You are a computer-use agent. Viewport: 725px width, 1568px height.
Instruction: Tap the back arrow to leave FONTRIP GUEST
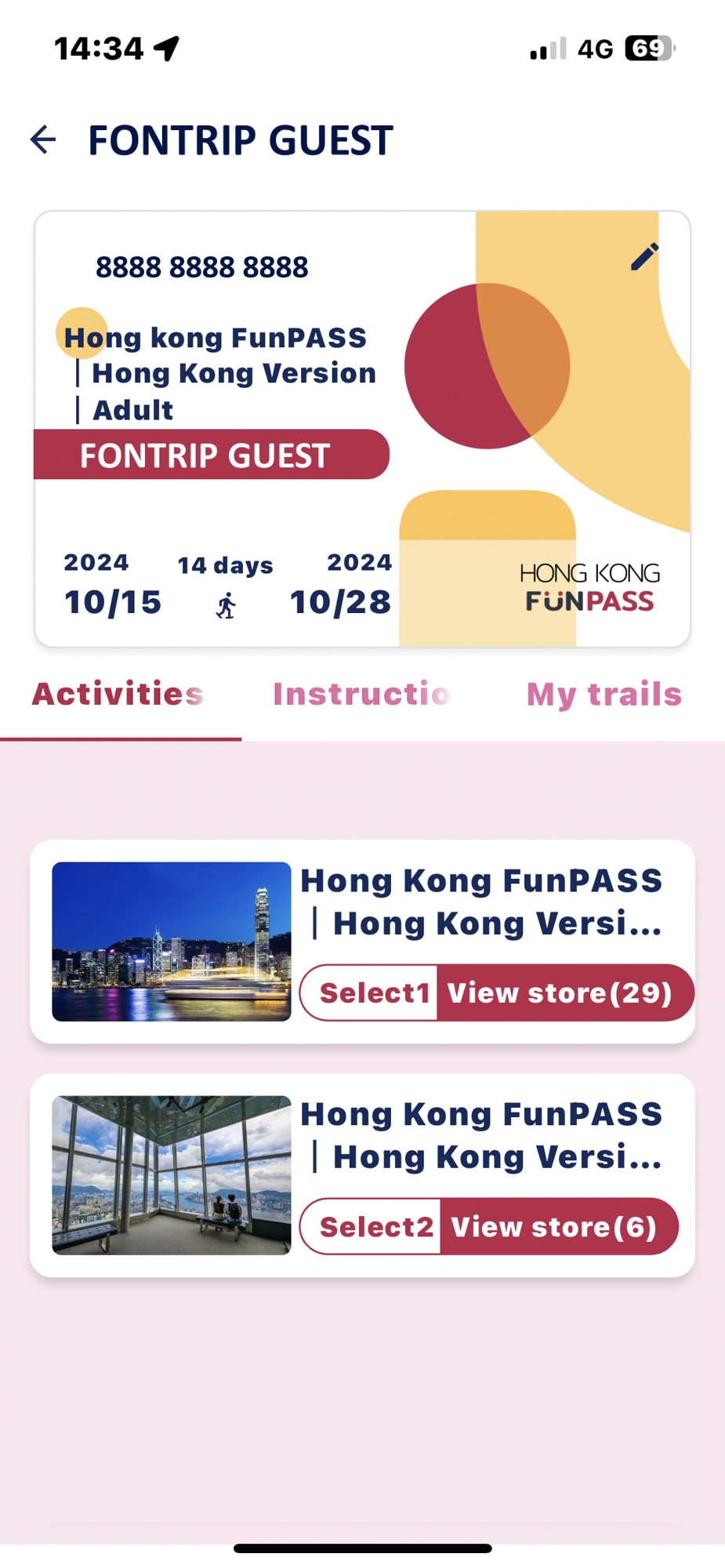(43, 141)
